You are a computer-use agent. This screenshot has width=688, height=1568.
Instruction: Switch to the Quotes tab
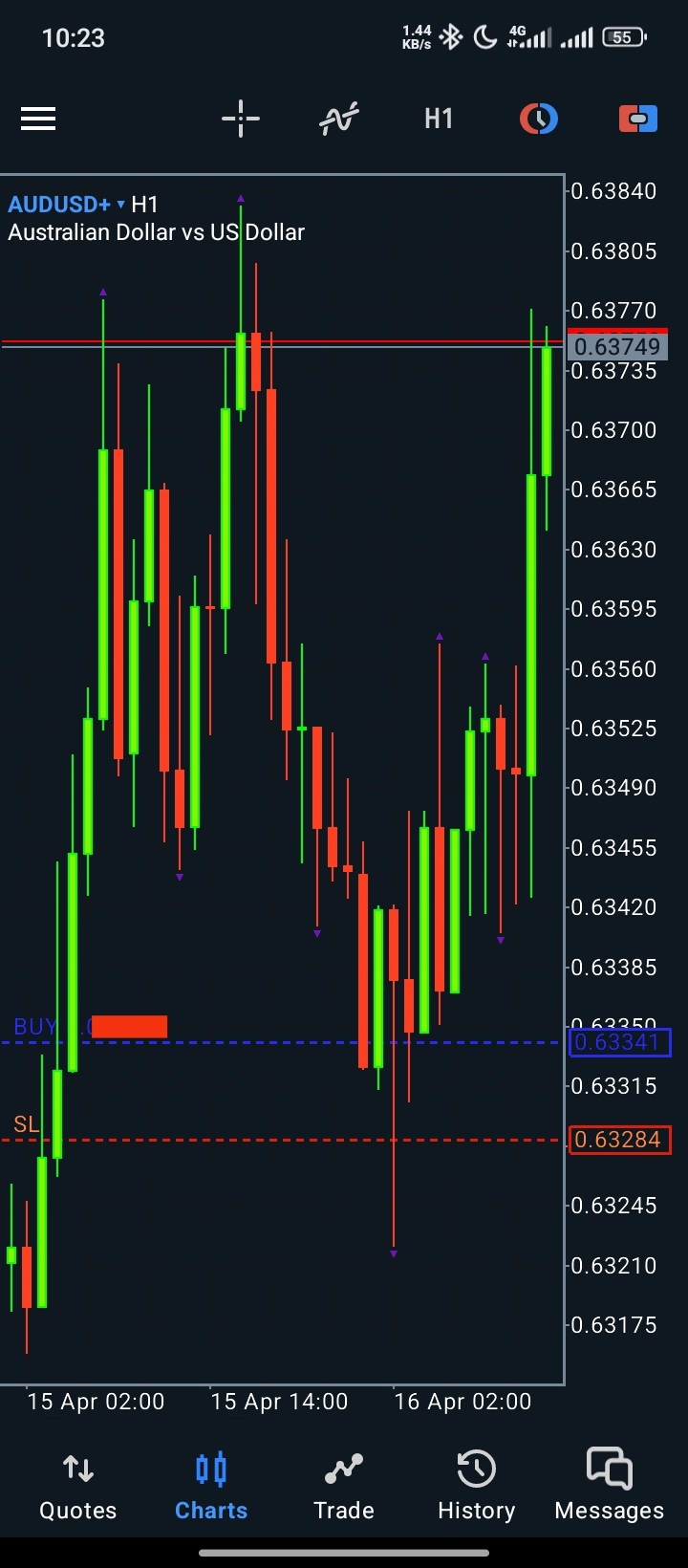77,1487
